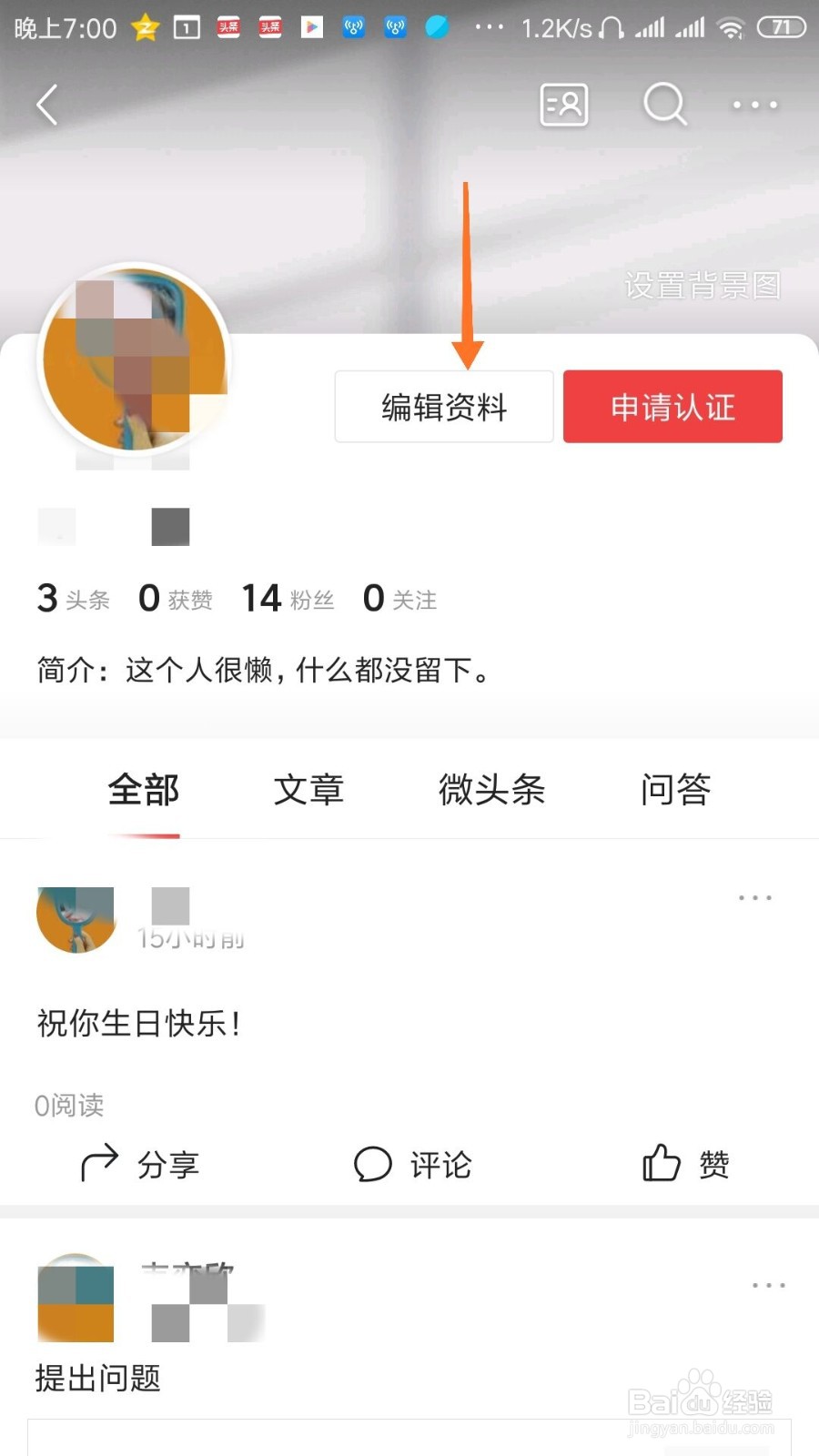Open the search icon at the top
819x1456 pixels.
pyautogui.click(x=663, y=104)
